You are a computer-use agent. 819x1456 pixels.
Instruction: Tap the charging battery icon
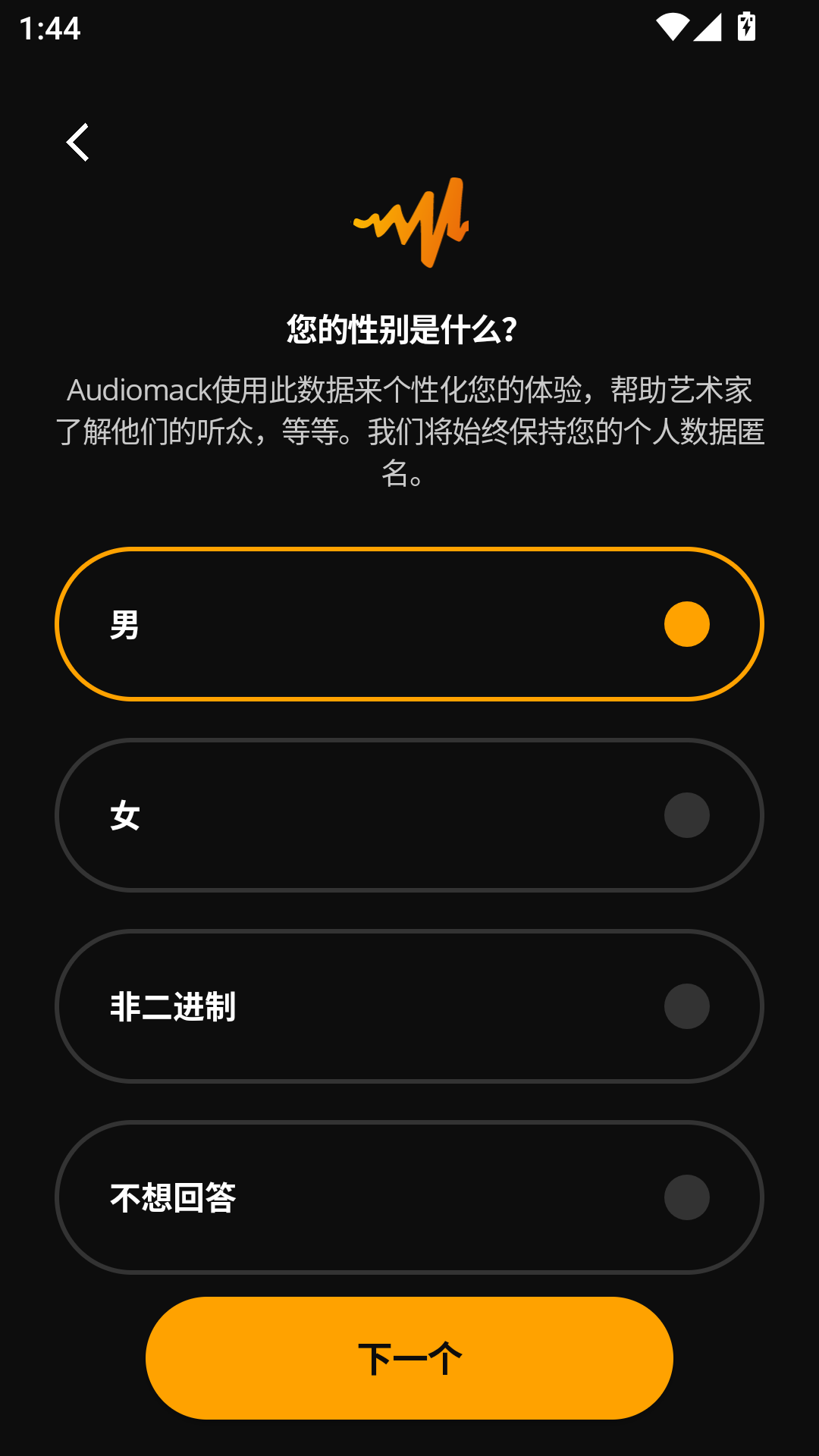point(745,26)
